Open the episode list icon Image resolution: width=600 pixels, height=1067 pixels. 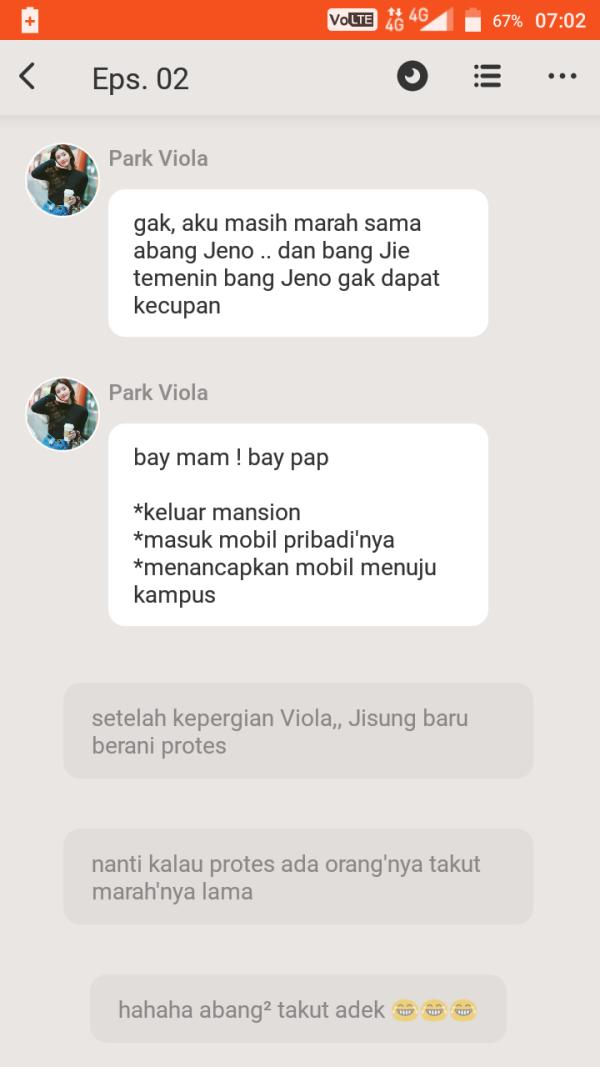[x=487, y=77]
